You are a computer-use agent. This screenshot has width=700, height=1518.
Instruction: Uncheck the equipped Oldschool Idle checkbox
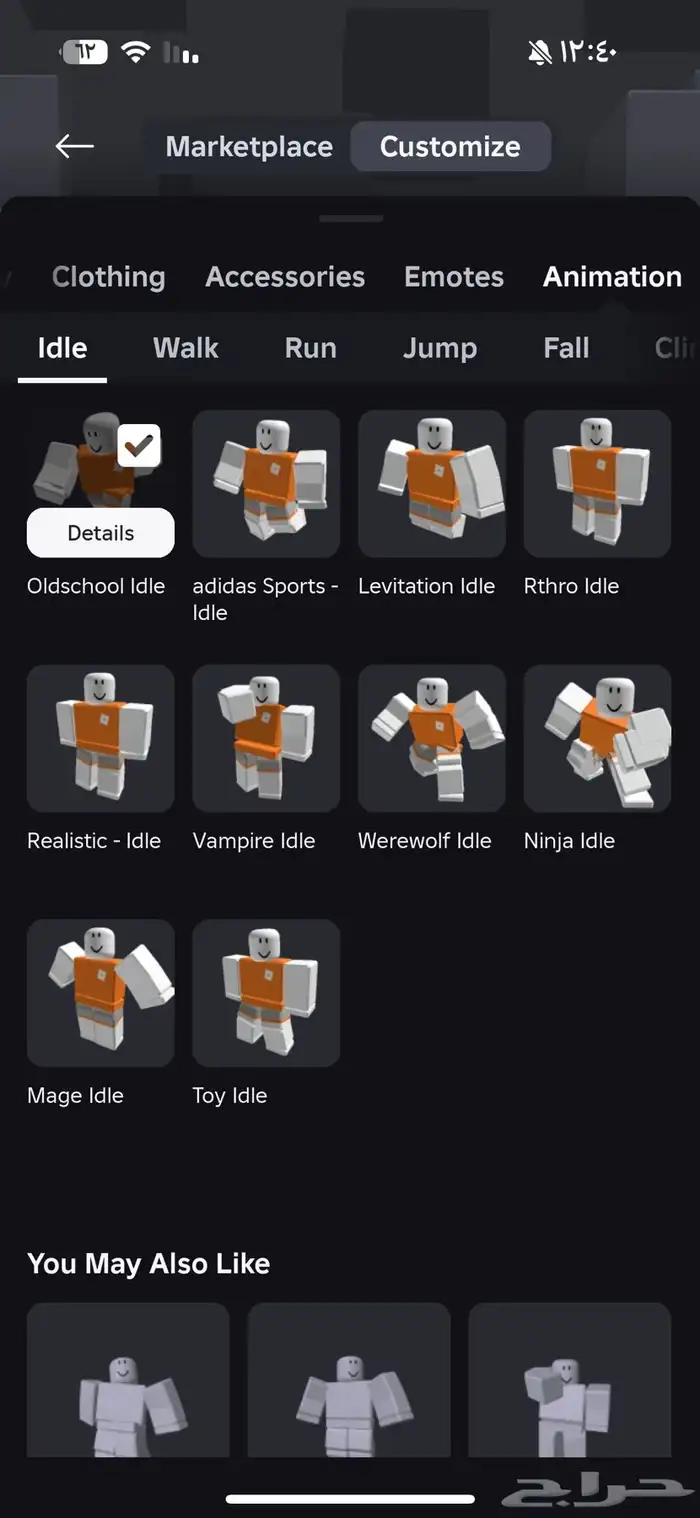139,446
